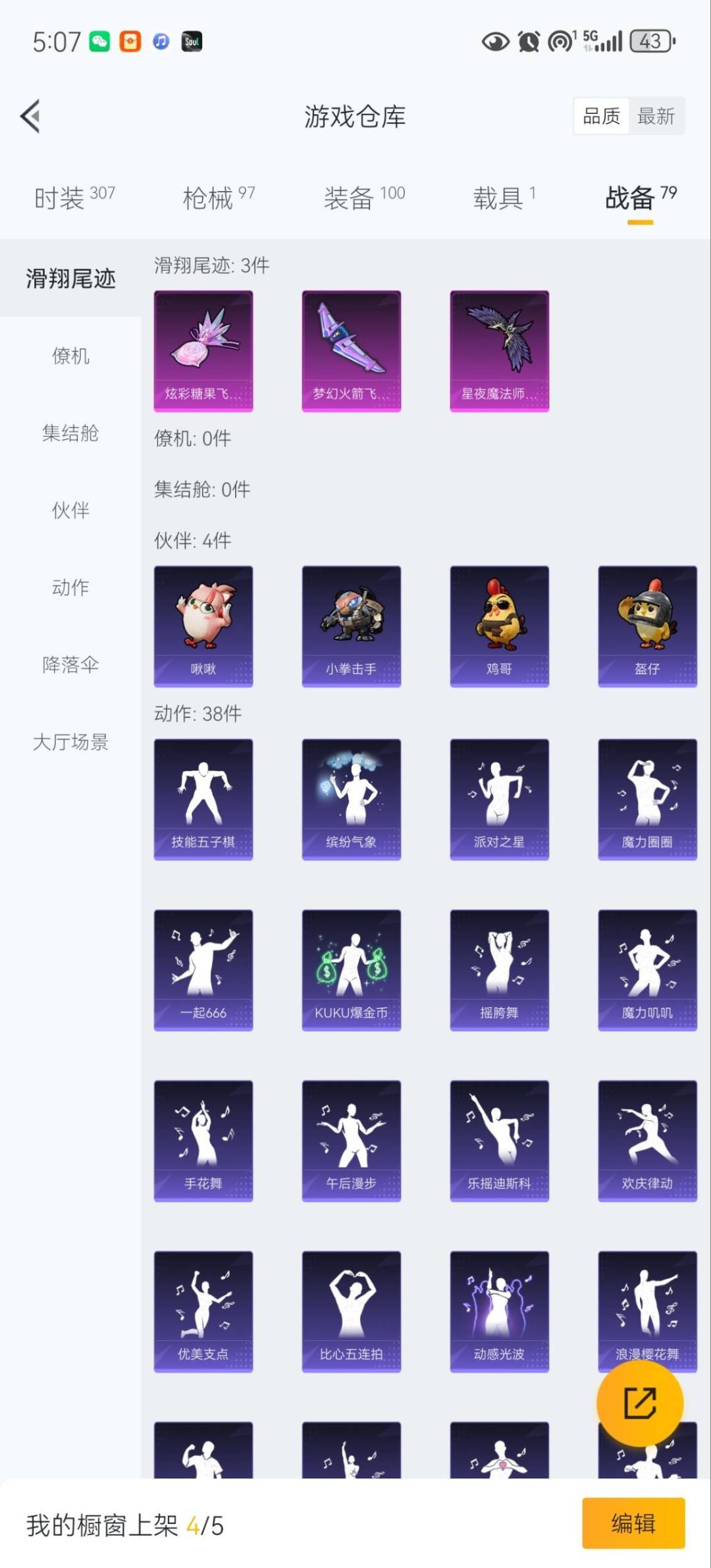Open the 僚机 category in sidebar
The height and width of the screenshot is (1568, 711).
(70, 356)
